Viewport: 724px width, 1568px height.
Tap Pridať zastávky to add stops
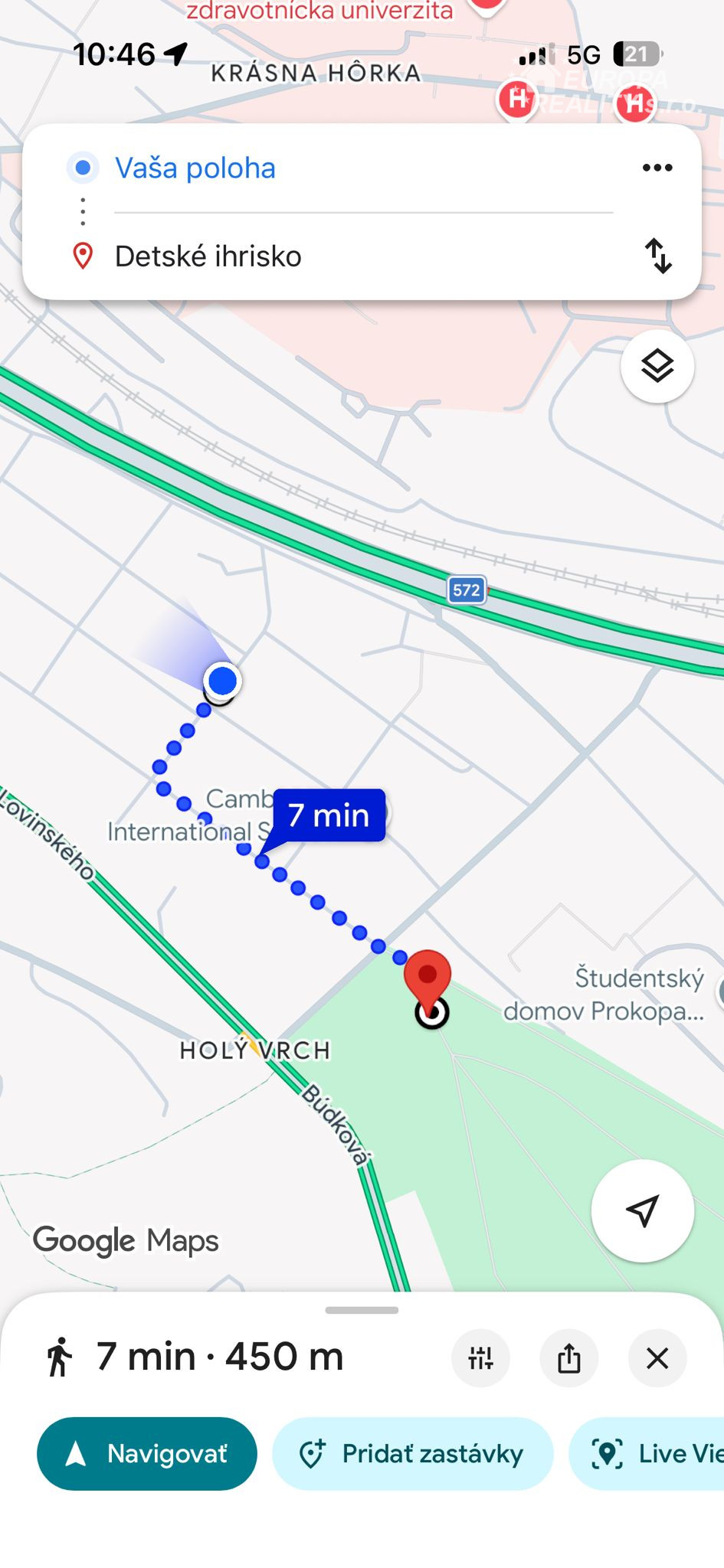[x=413, y=1453]
